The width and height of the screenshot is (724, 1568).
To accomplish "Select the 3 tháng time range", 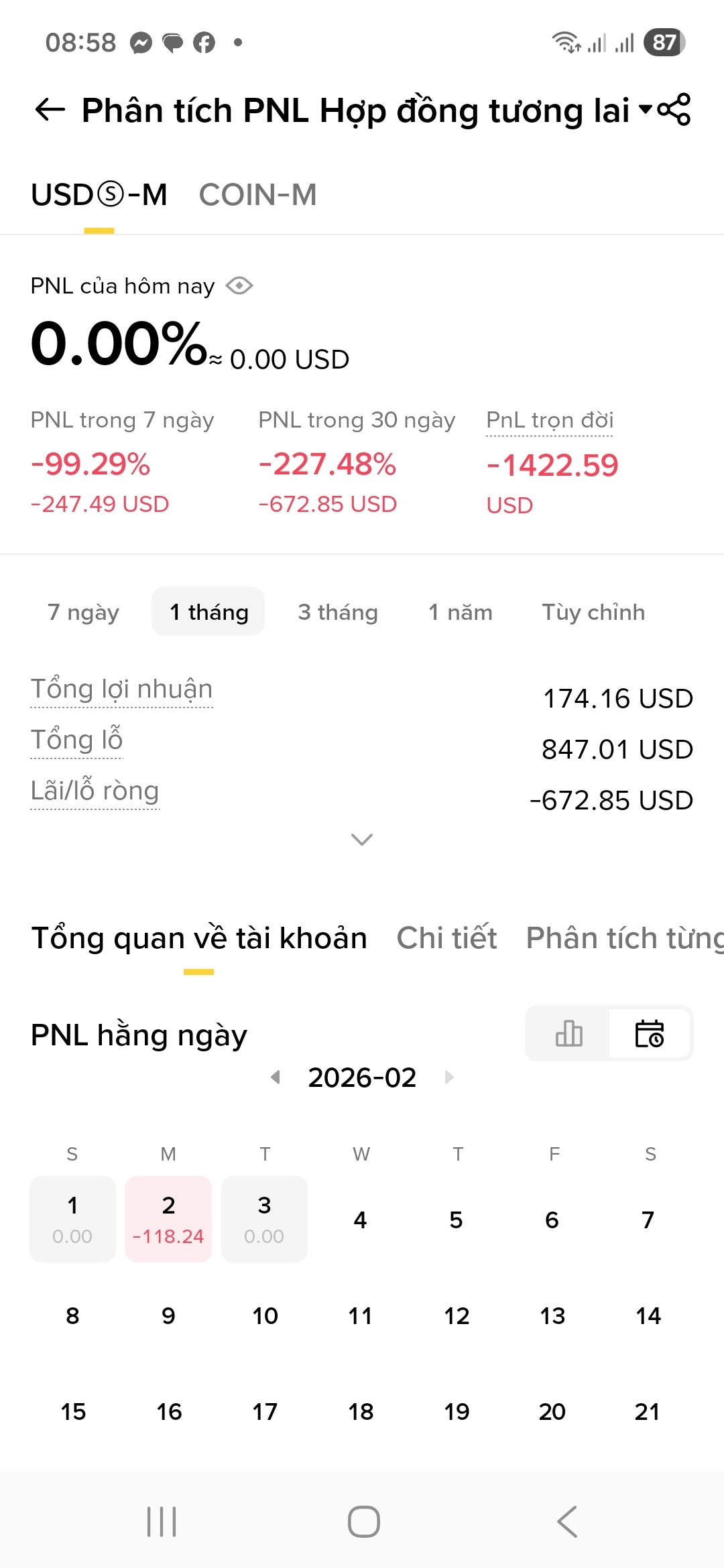I will 338,612.
